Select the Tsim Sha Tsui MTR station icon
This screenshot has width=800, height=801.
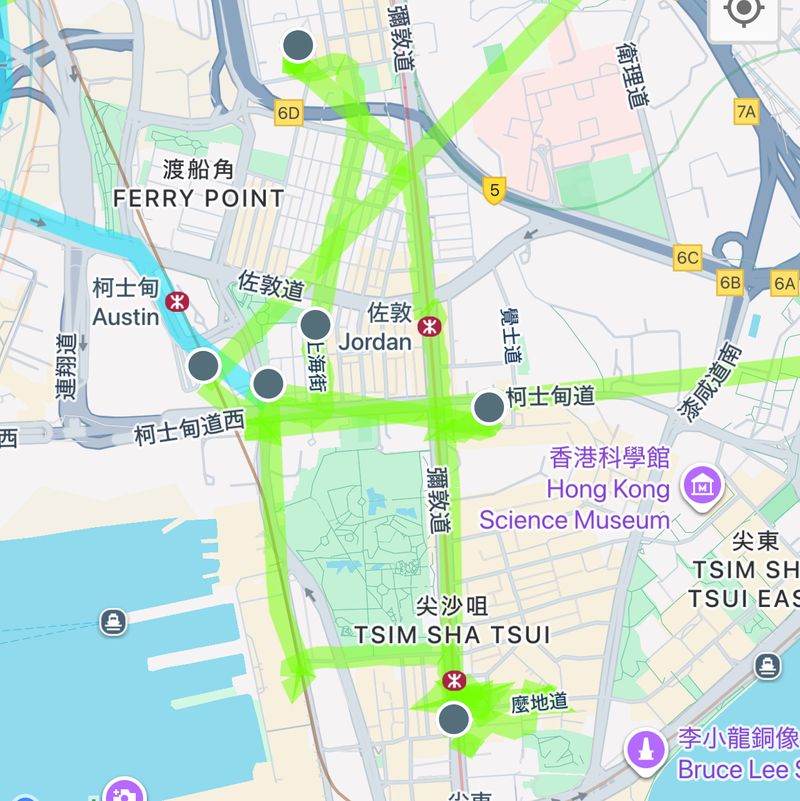pyautogui.click(x=454, y=681)
